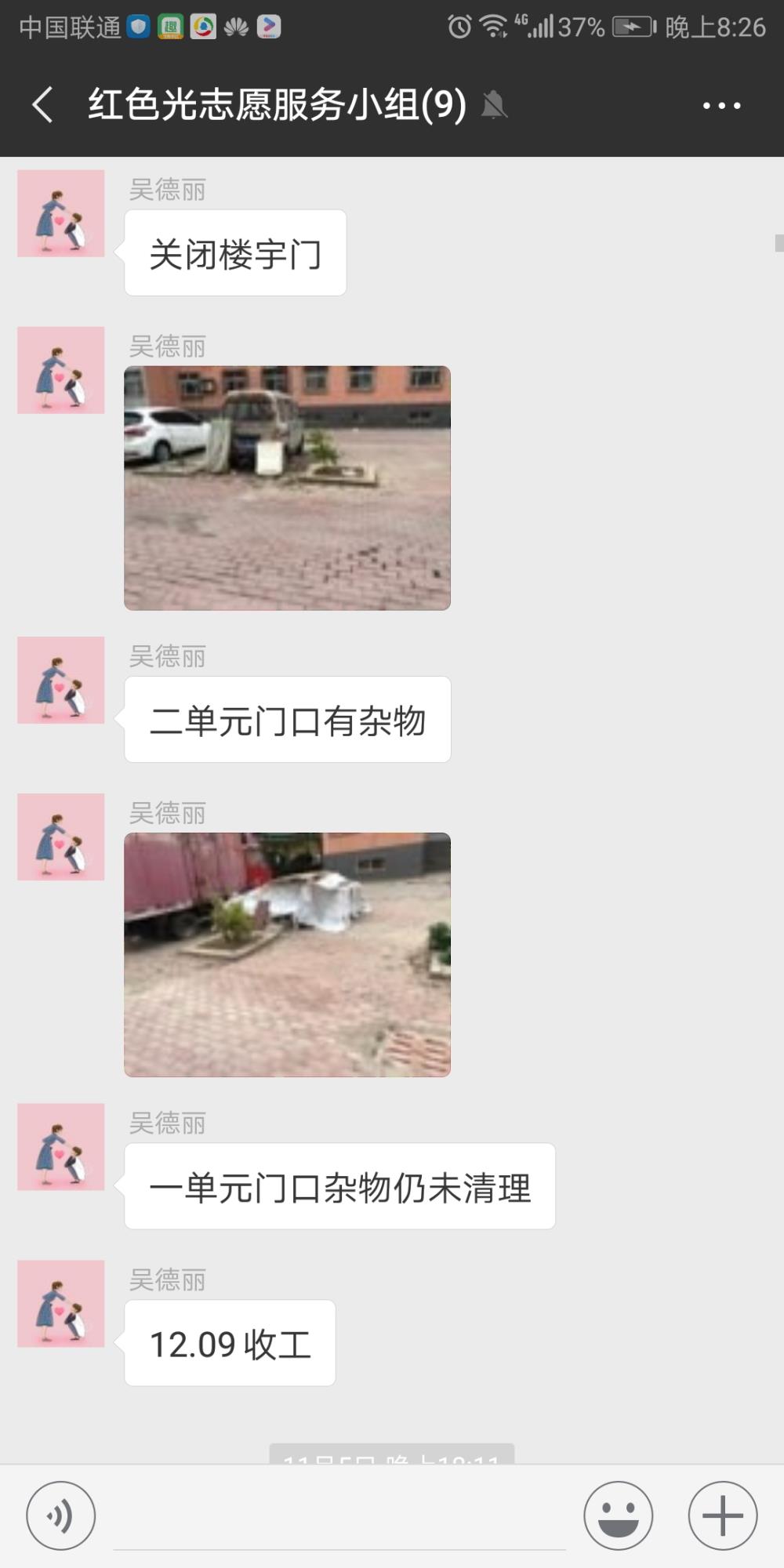784x1568 pixels.
Task: Open the avatar beside 关闭楼宇门
Action: coord(61,213)
